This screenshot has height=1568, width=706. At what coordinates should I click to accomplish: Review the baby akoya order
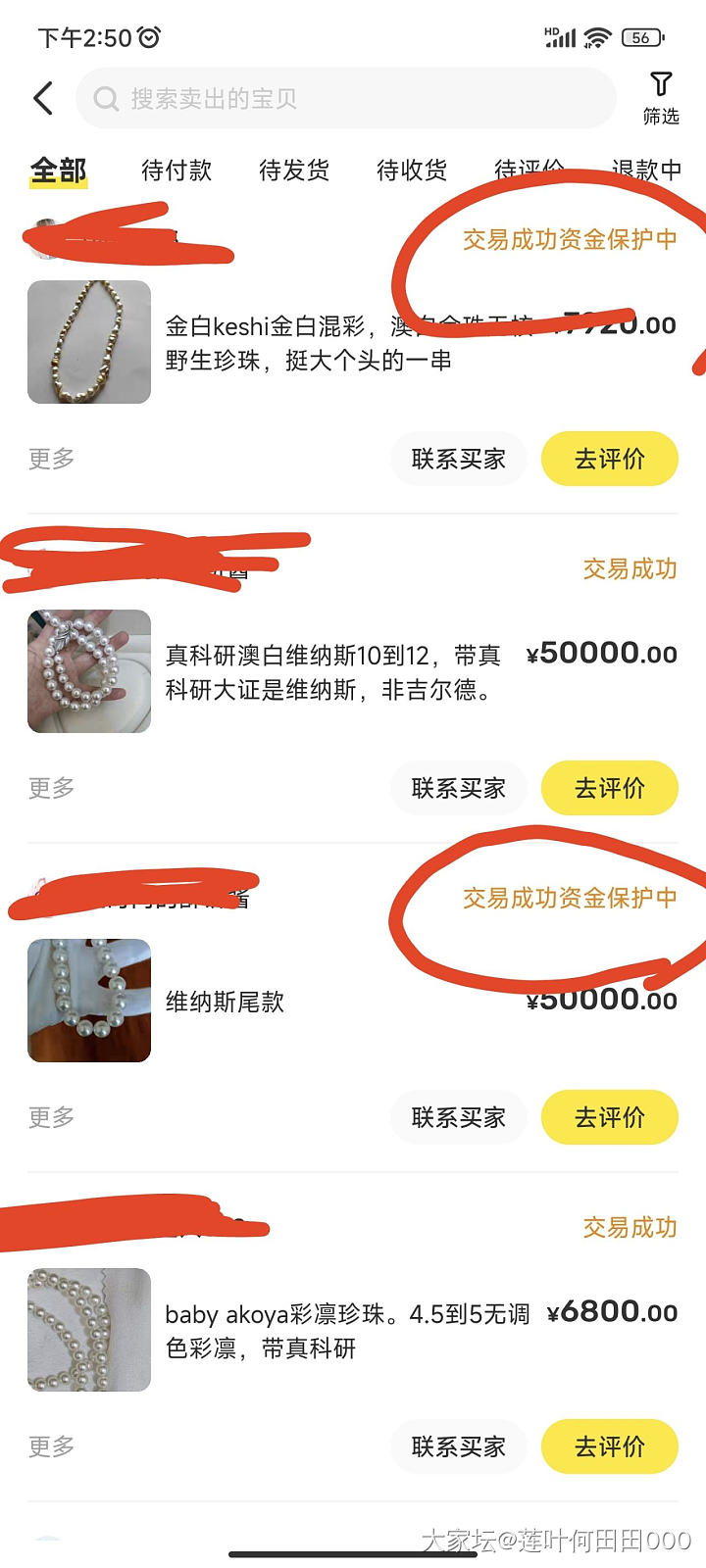tap(609, 1446)
